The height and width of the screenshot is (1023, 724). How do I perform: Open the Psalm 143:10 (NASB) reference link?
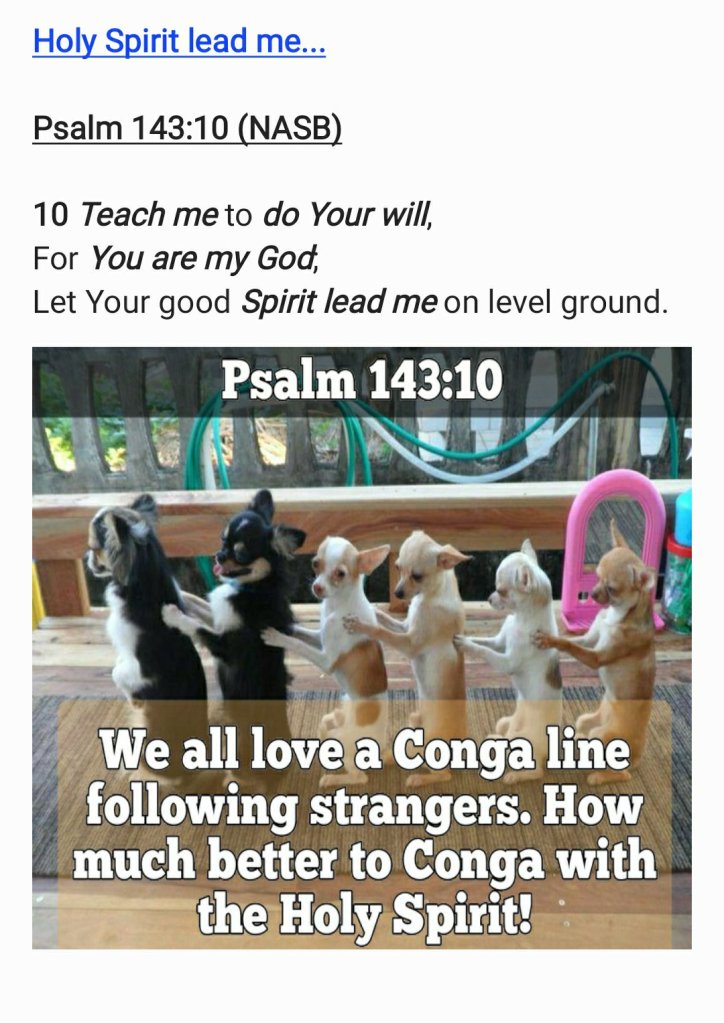(x=187, y=129)
